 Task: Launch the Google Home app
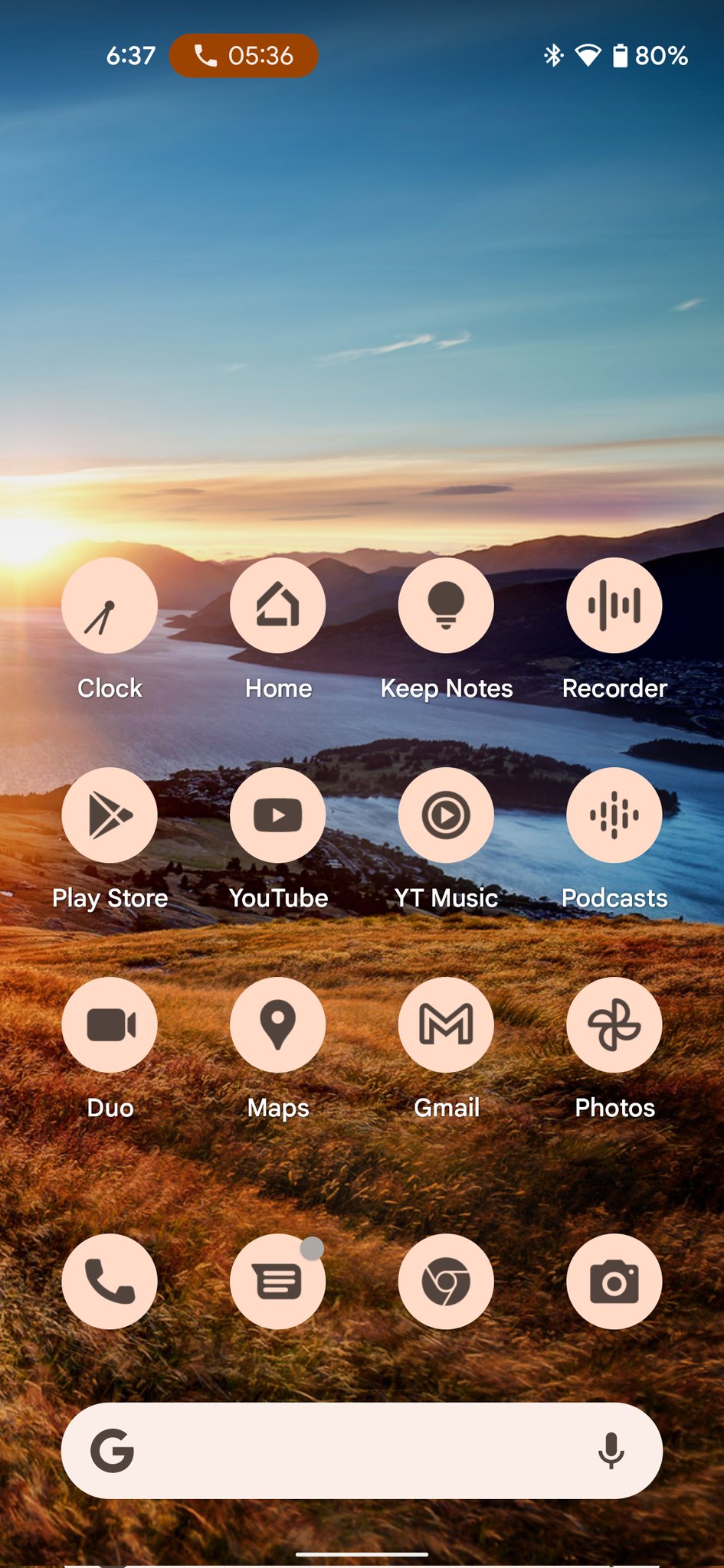point(277,605)
